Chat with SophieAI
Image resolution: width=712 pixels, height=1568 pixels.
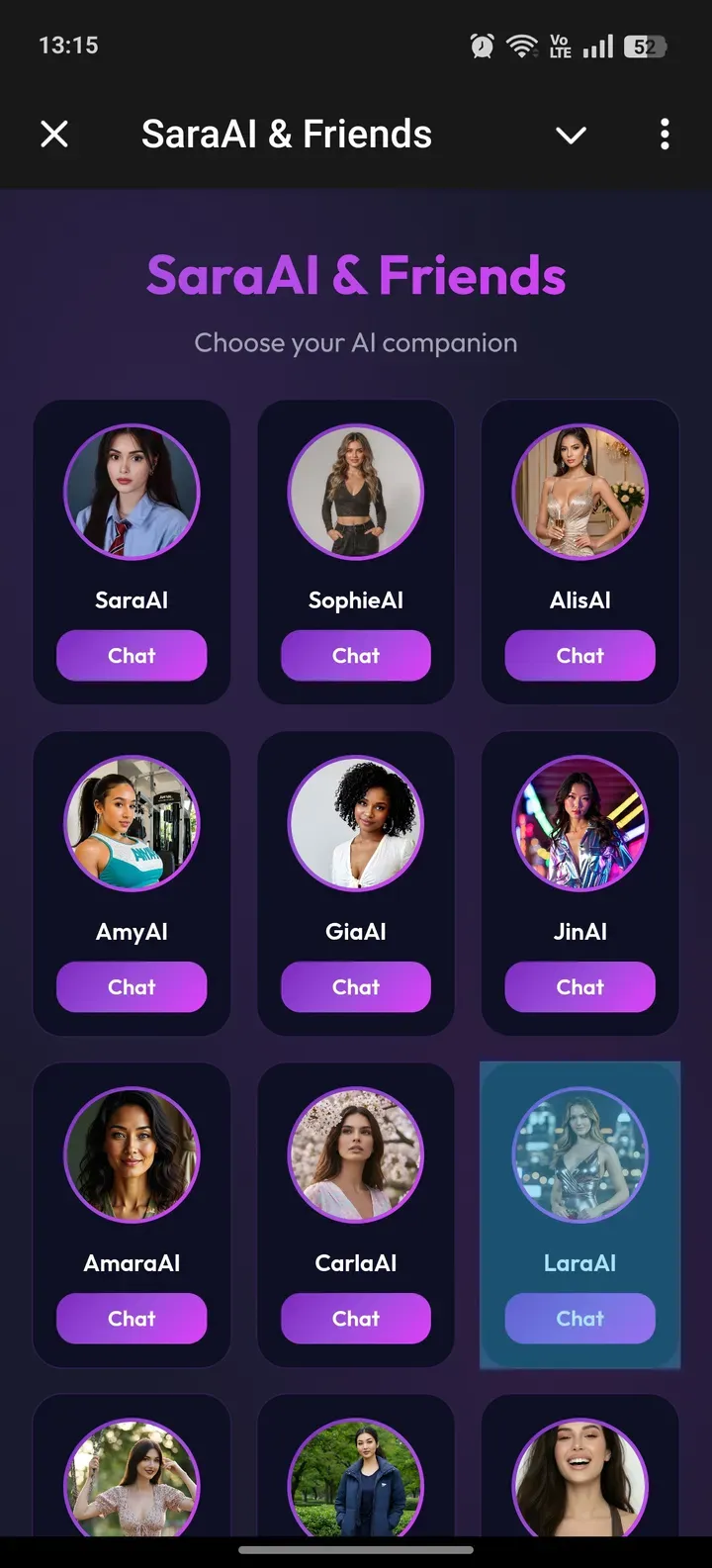point(356,655)
